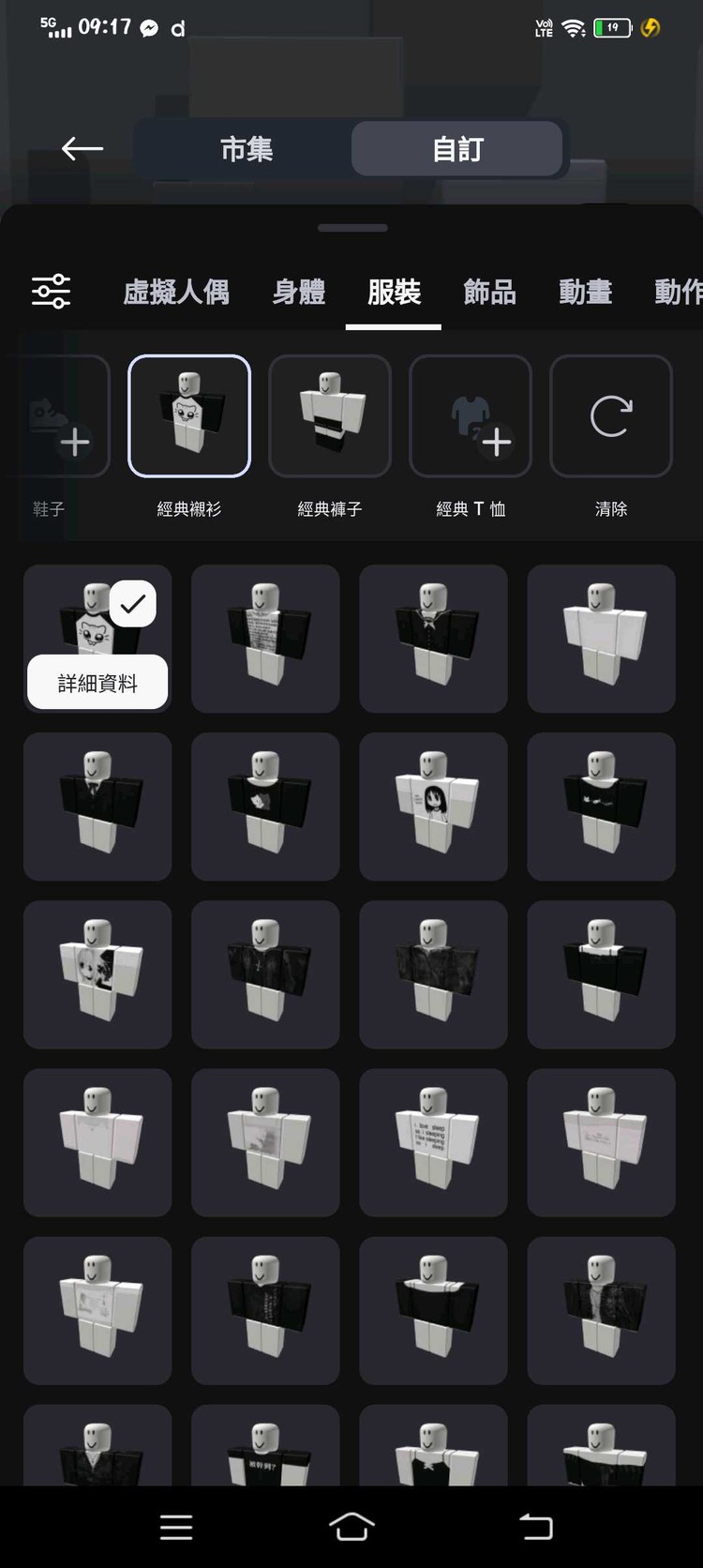Image resolution: width=703 pixels, height=1568 pixels.
Task: Deselect the currently equipped shirt checkmark
Action: point(131,603)
